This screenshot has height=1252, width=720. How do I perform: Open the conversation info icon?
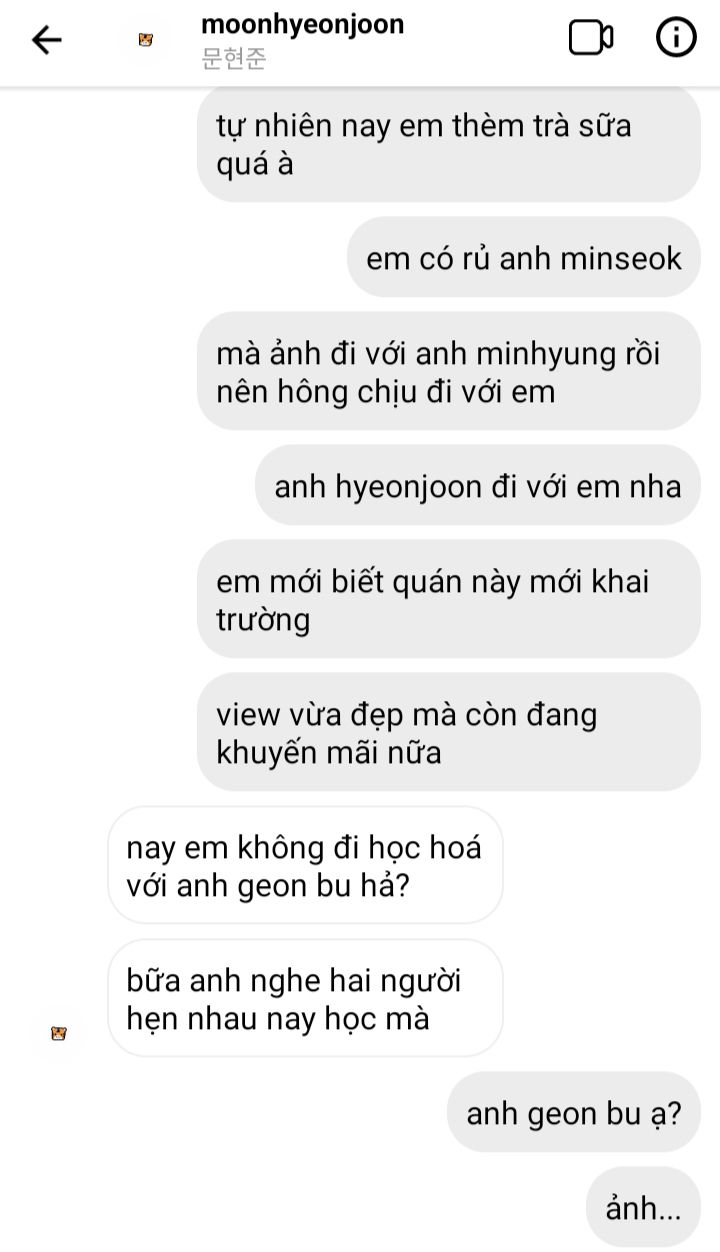(676, 39)
